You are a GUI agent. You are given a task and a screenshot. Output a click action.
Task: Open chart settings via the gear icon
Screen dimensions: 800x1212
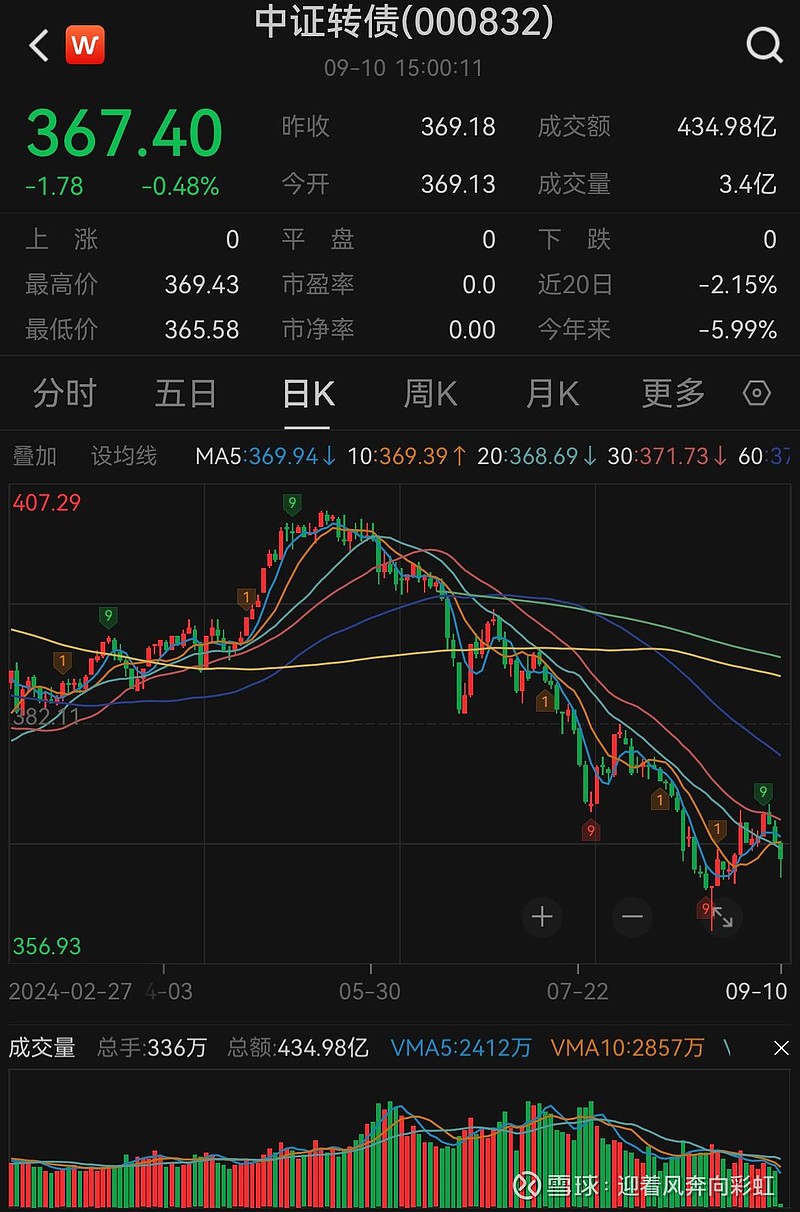(757, 393)
